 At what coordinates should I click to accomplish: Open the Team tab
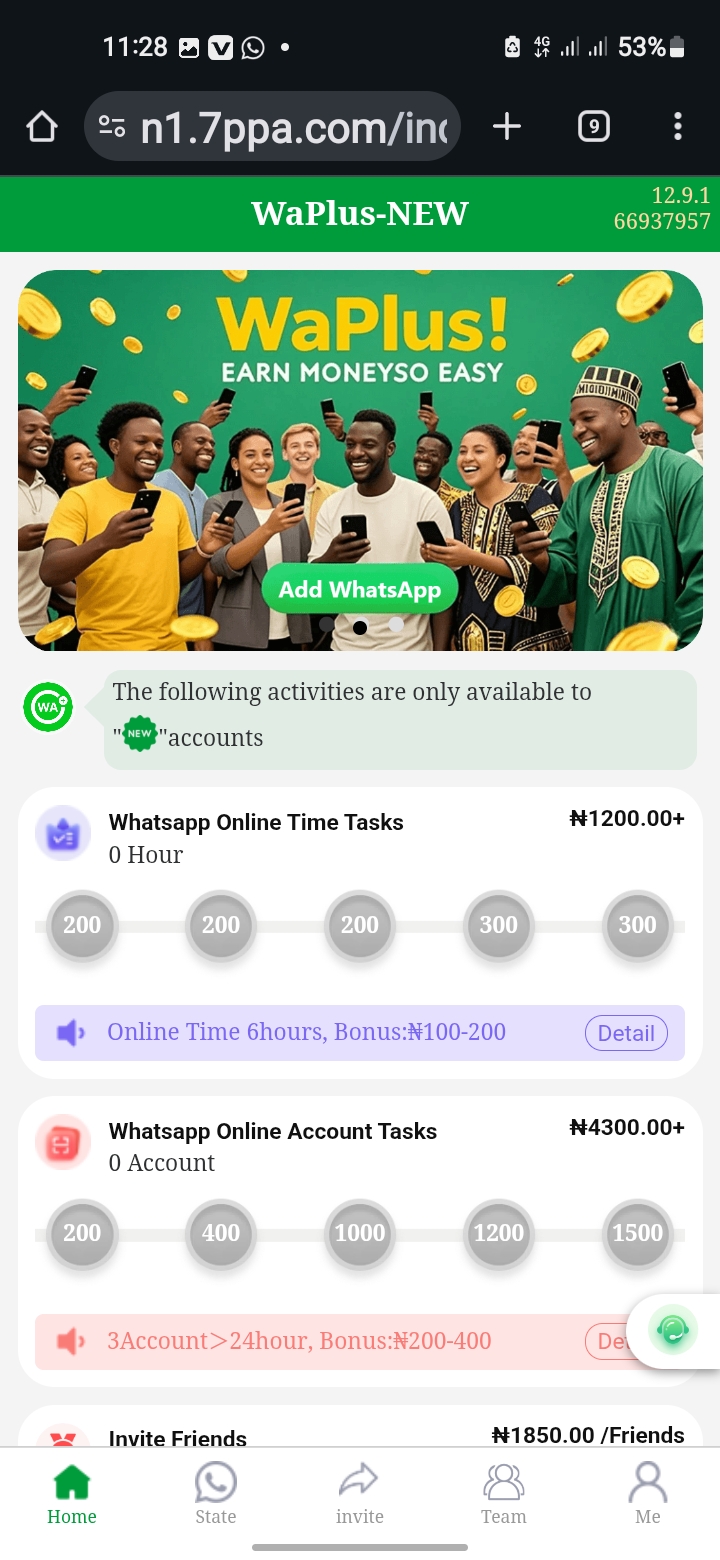click(503, 1495)
